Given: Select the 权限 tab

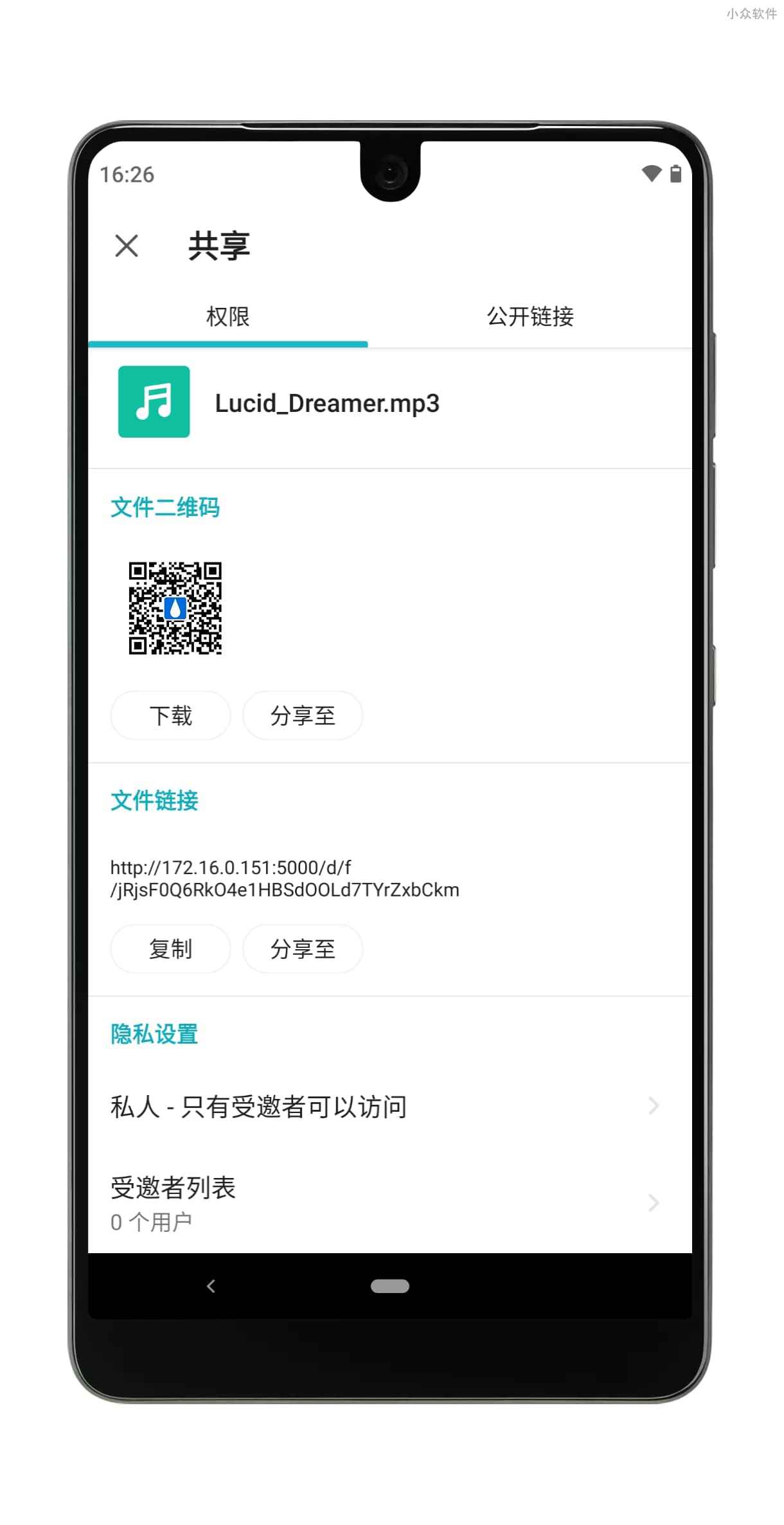Looking at the screenshot, I should (x=228, y=316).
